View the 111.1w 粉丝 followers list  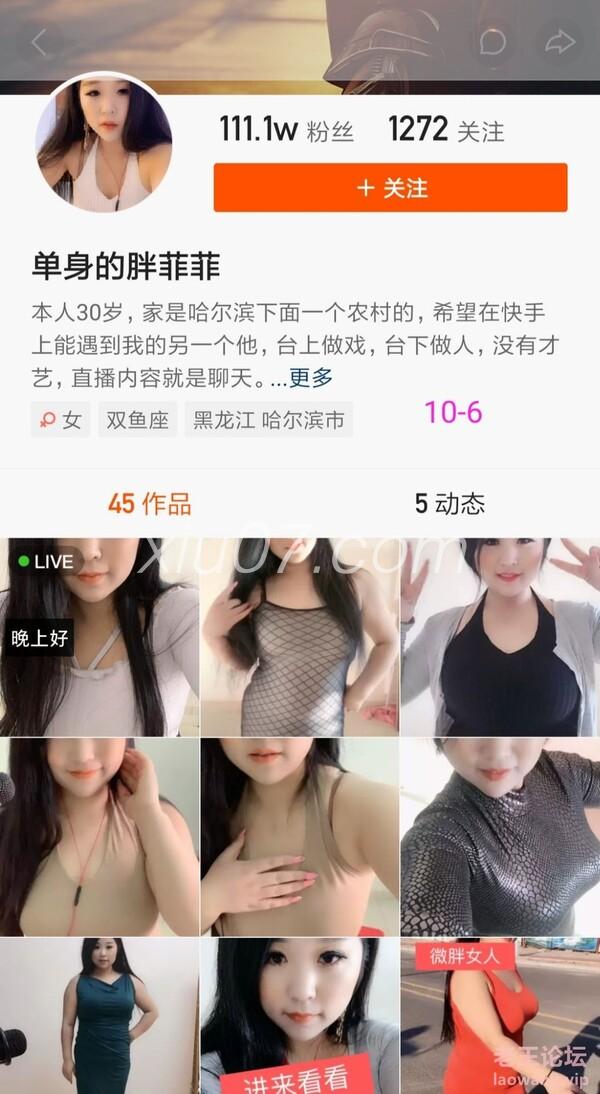click(x=286, y=130)
